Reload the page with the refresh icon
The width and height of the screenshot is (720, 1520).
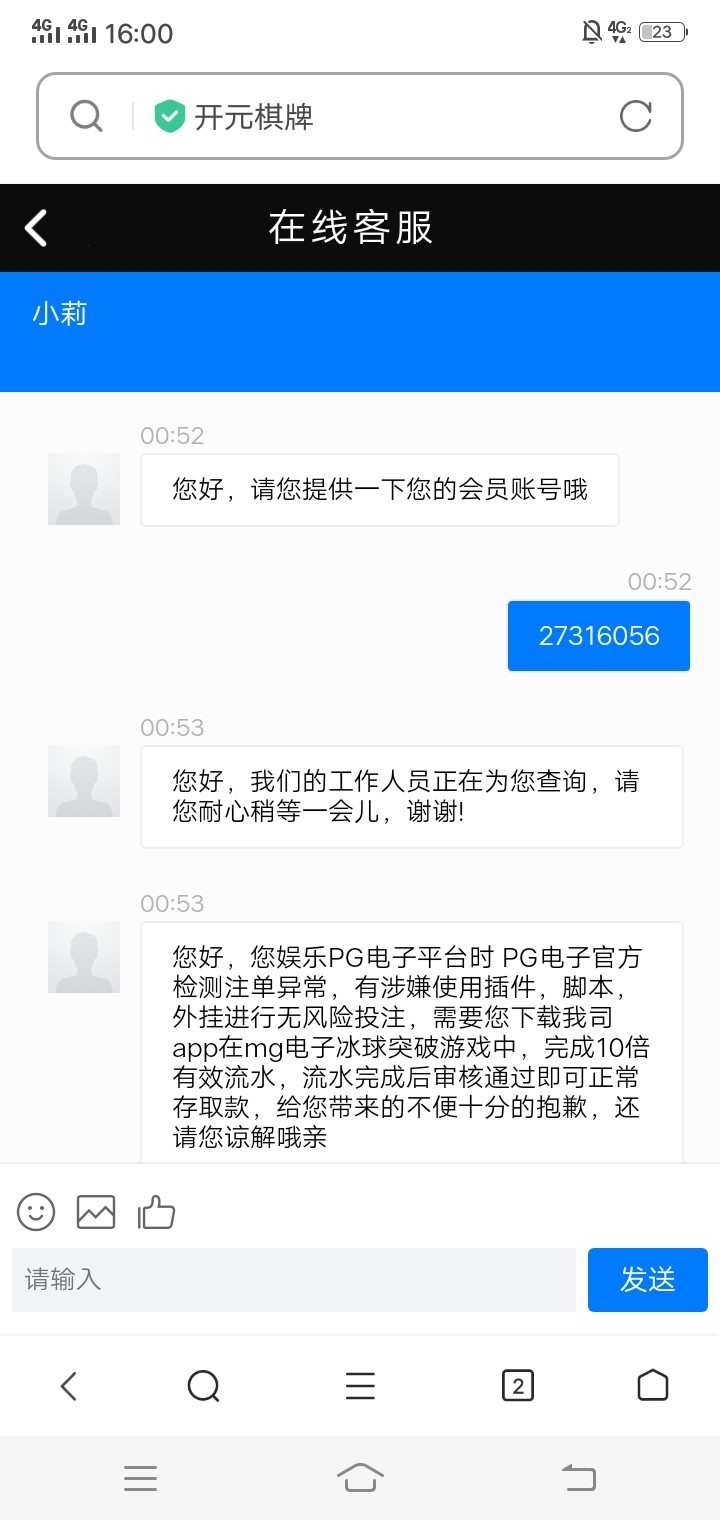coord(635,117)
